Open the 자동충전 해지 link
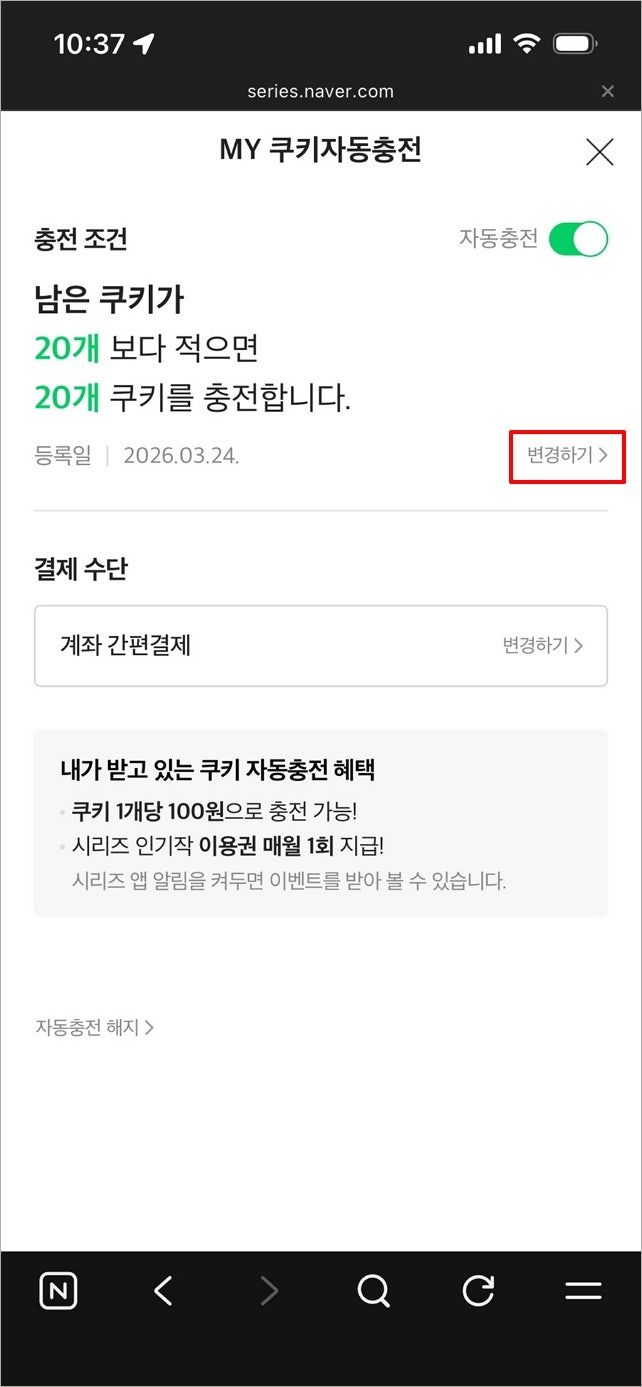This screenshot has height=1387, width=642. point(94,1027)
